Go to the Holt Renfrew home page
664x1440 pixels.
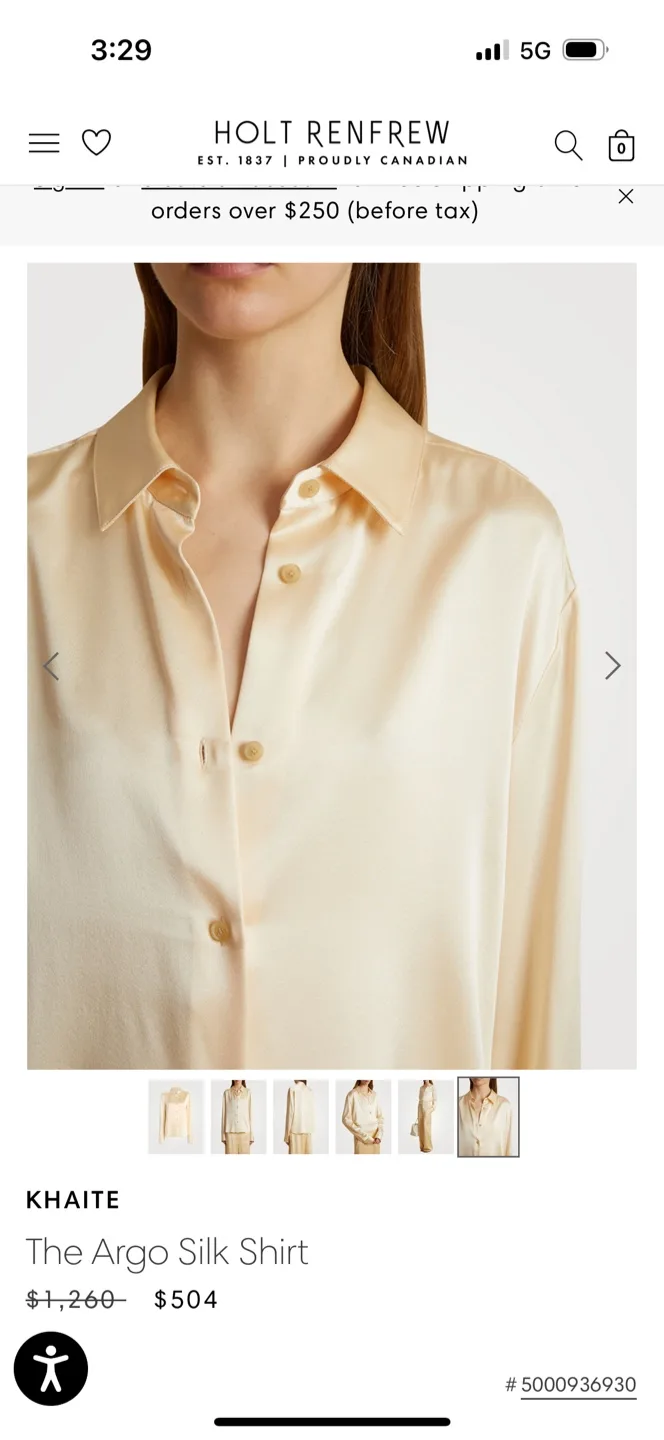point(332,143)
